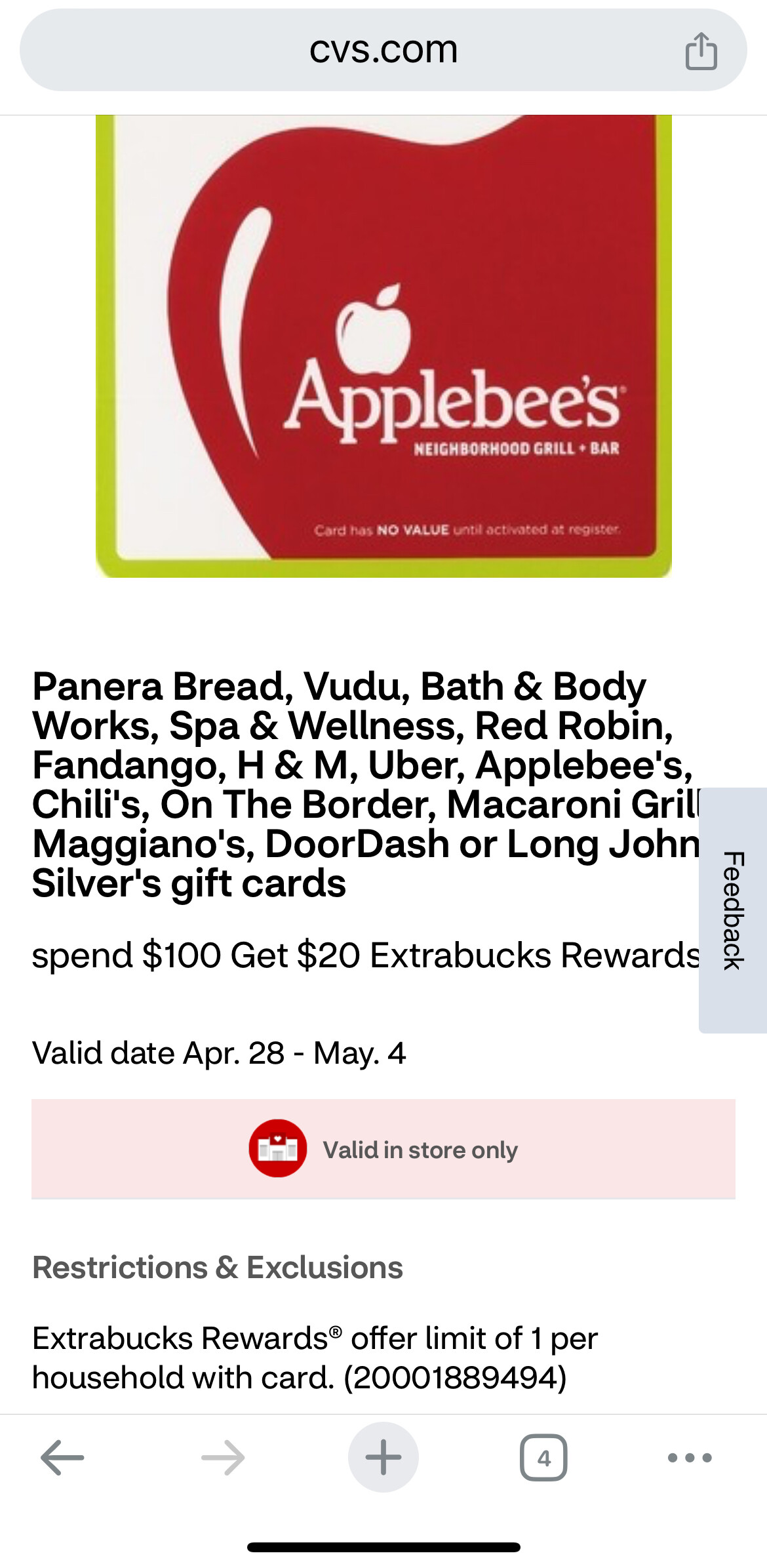
Task: Go forward to the next page
Action: point(223,1457)
